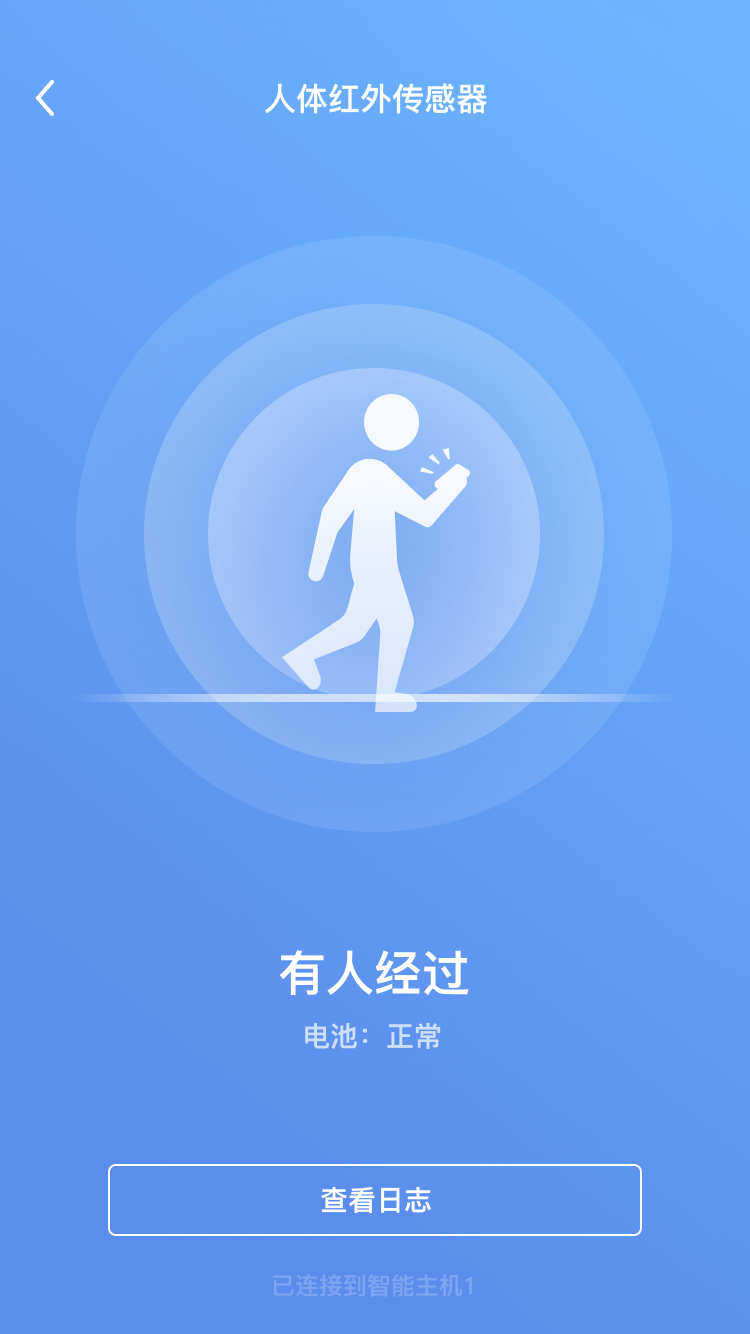Screen dimensions: 750x1334
Task: Go back using the top-left arrow
Action: [45, 99]
